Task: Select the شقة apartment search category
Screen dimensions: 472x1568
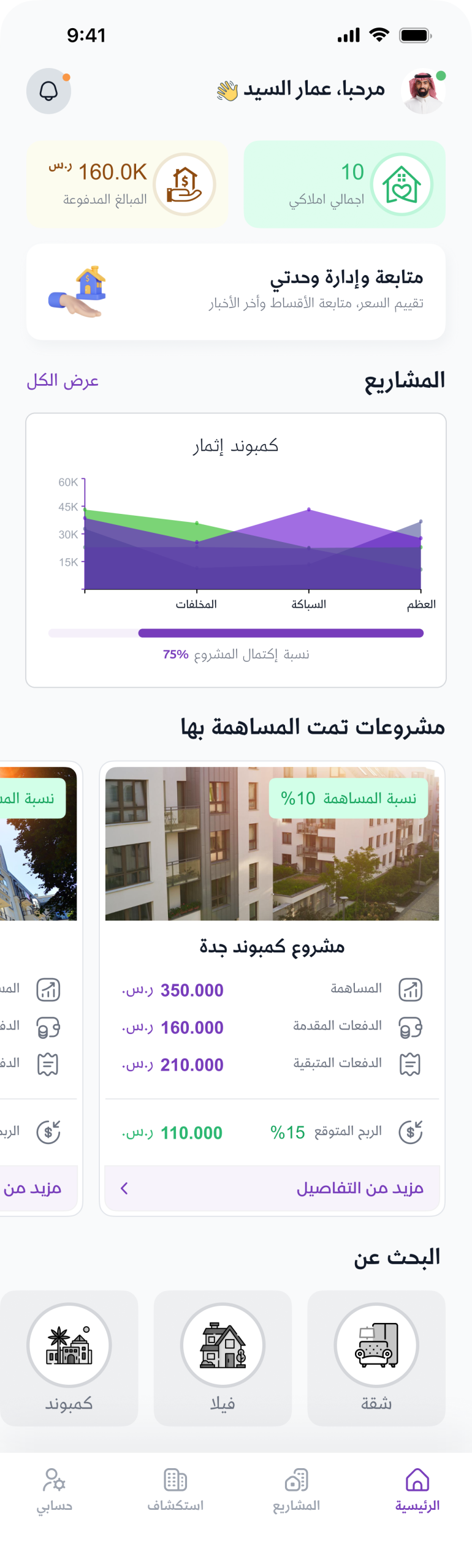Action: click(x=376, y=1358)
